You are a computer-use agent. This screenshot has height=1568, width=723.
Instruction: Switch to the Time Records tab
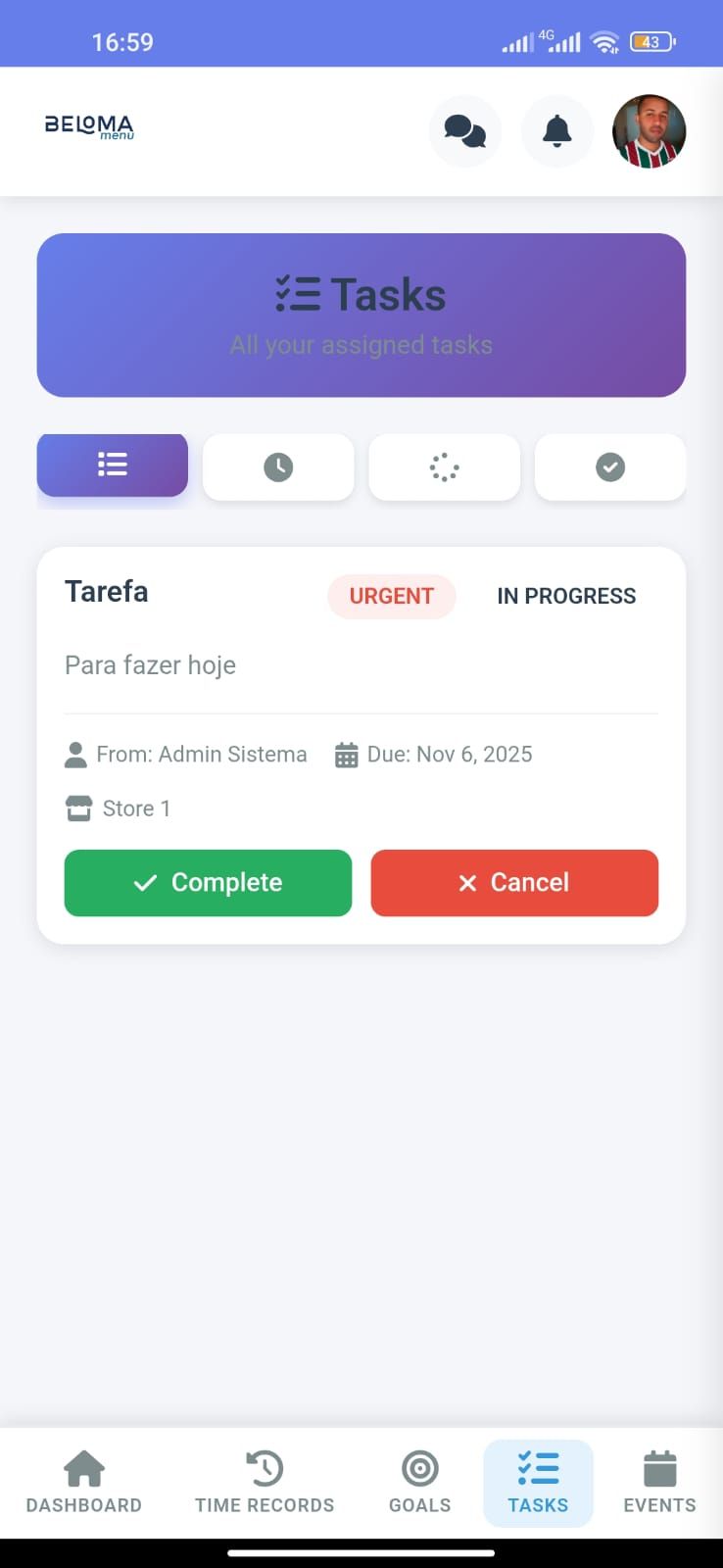(x=265, y=1482)
